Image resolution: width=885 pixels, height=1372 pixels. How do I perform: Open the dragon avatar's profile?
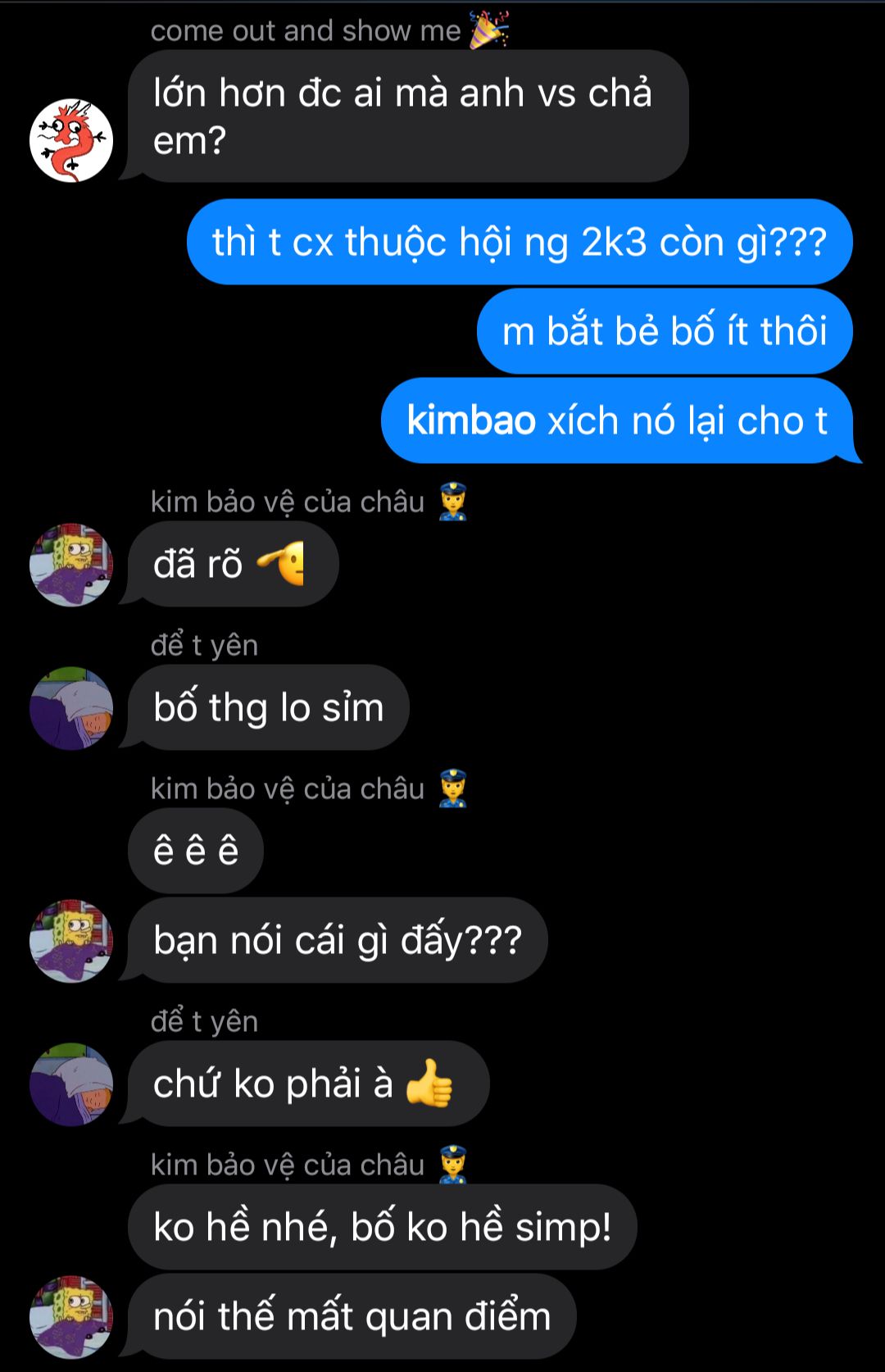click(x=71, y=140)
